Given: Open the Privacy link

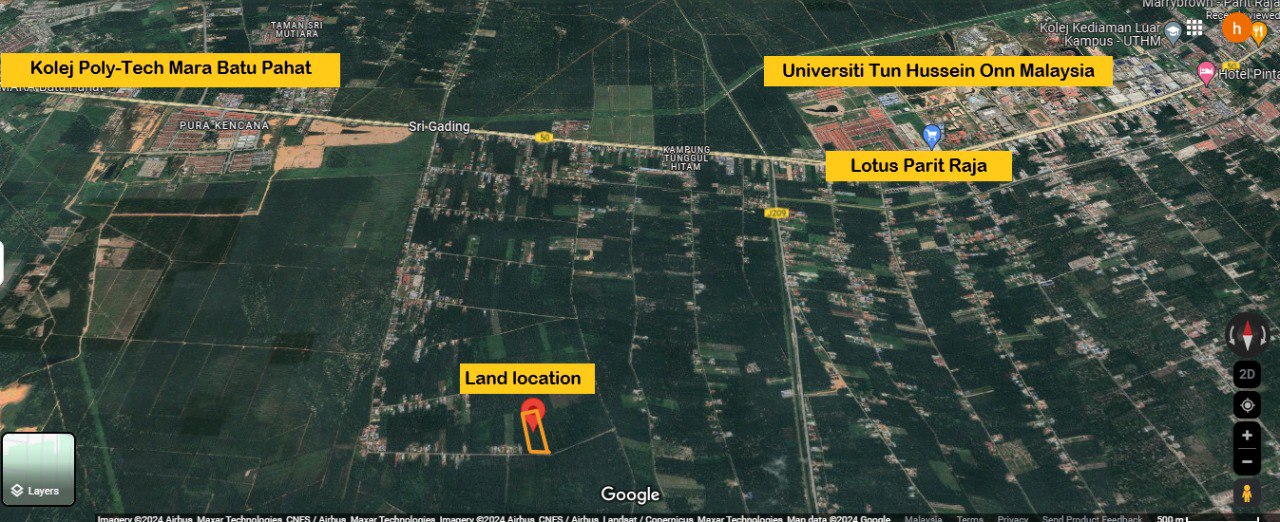Looking at the screenshot, I should [1012, 518].
